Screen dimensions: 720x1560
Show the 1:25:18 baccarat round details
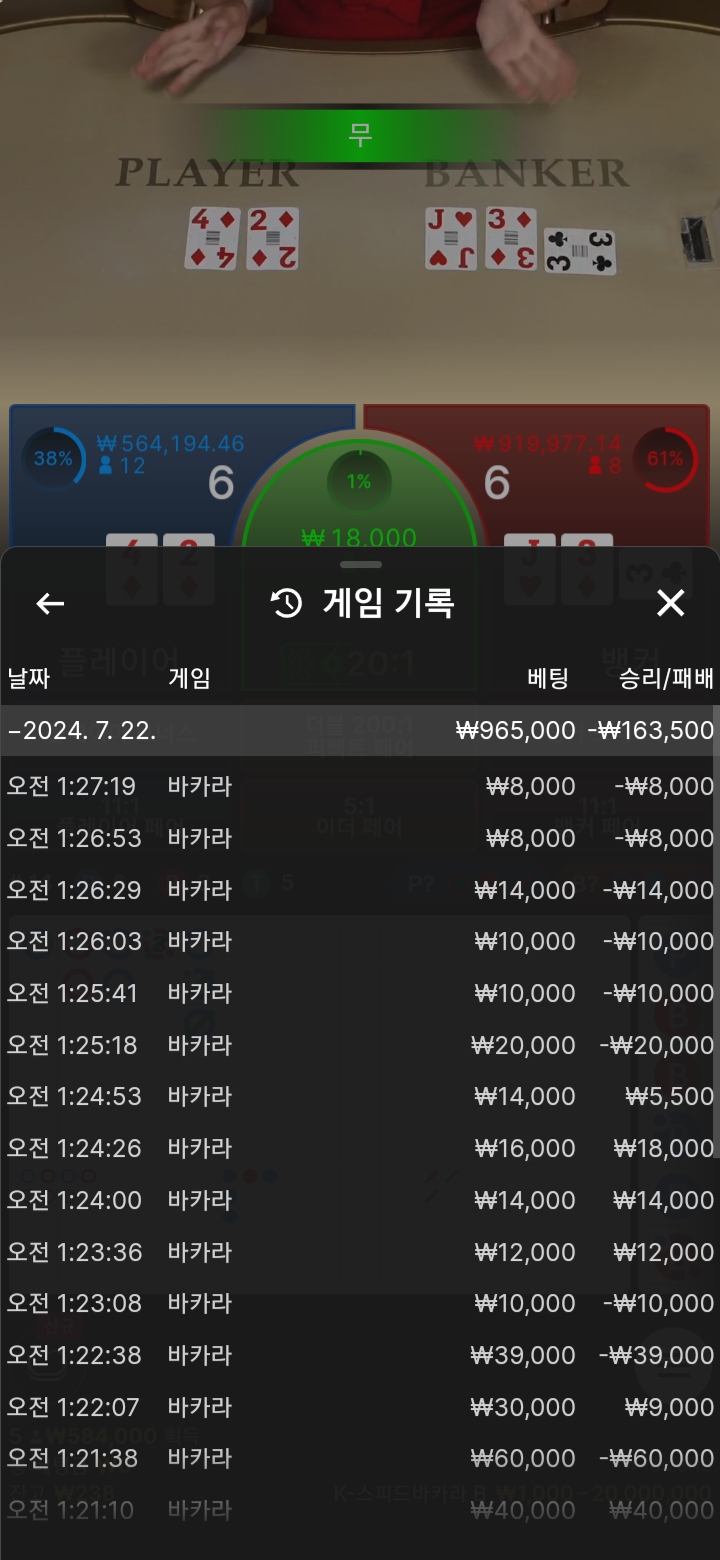[x=360, y=1045]
